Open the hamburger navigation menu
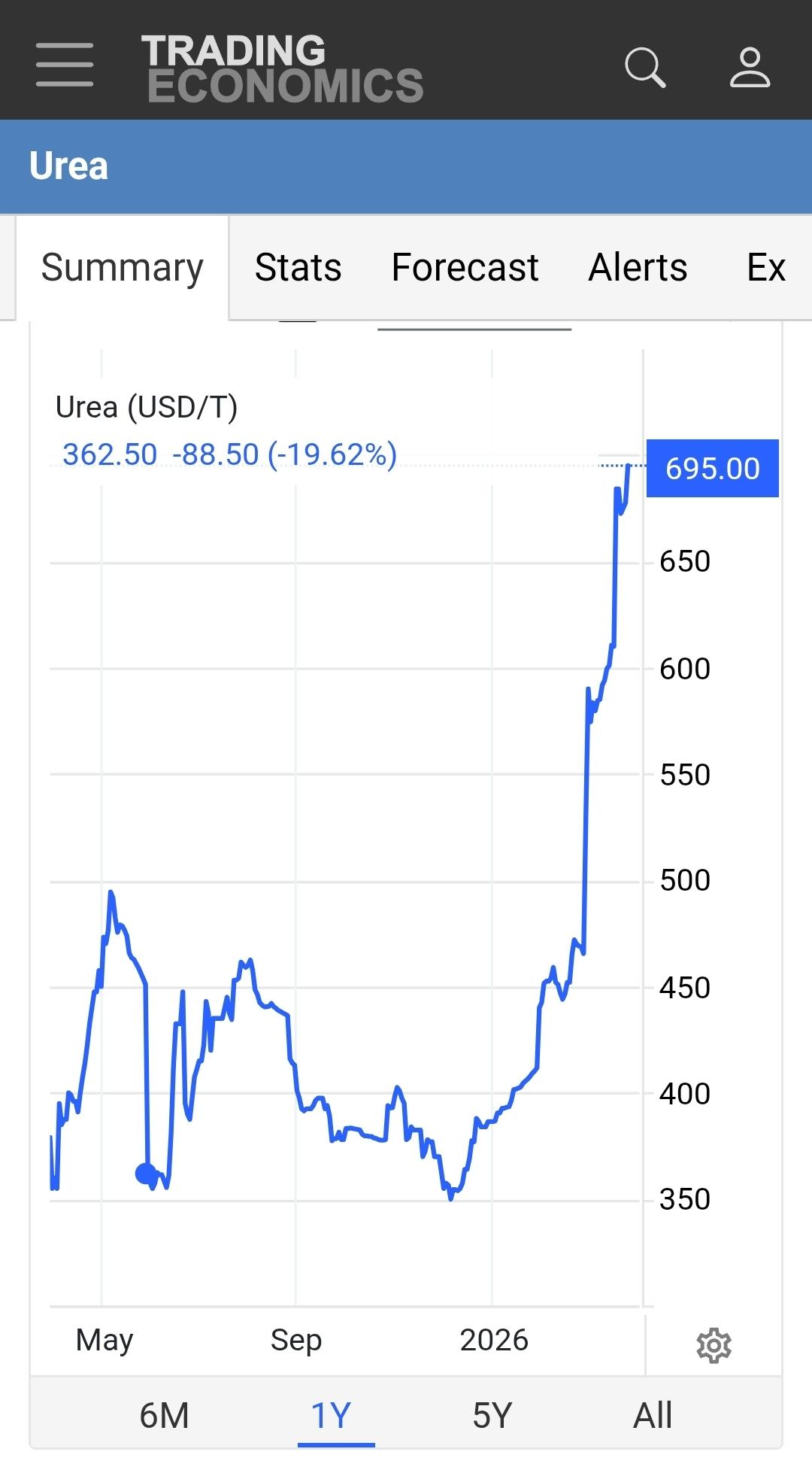Viewport: 812px width, 1473px height. [x=65, y=65]
